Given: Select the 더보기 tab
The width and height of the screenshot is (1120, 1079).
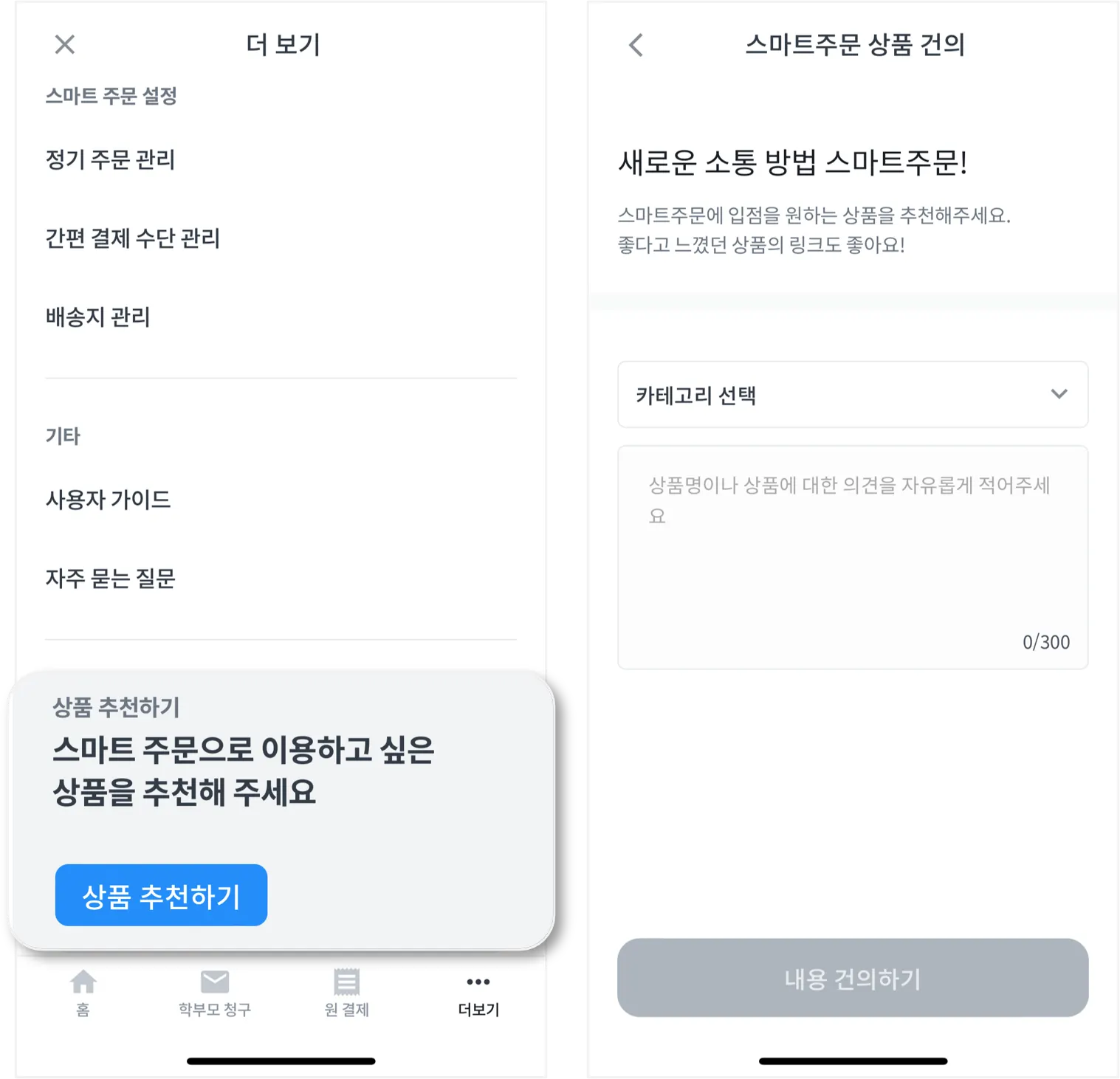Looking at the screenshot, I should 478,992.
